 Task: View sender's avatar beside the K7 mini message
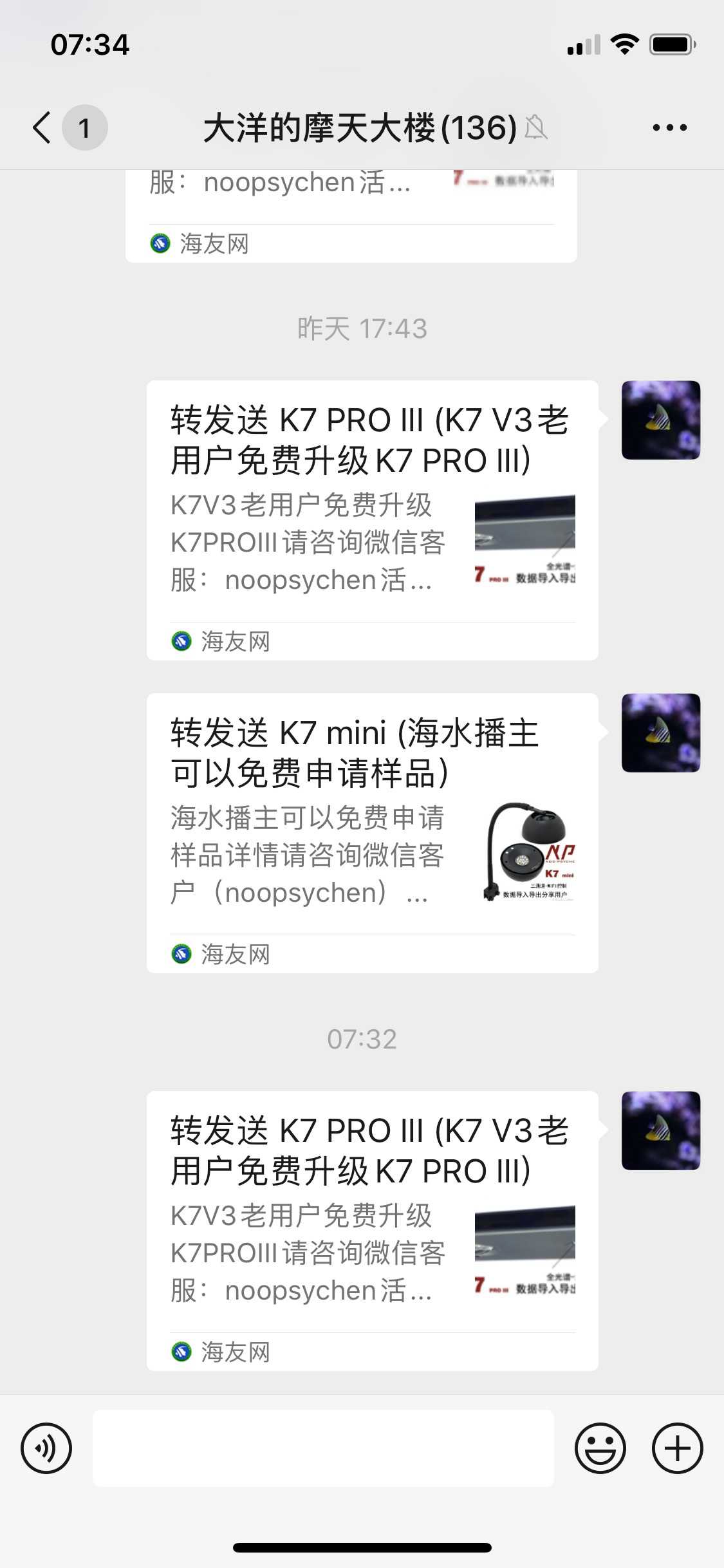[660, 733]
